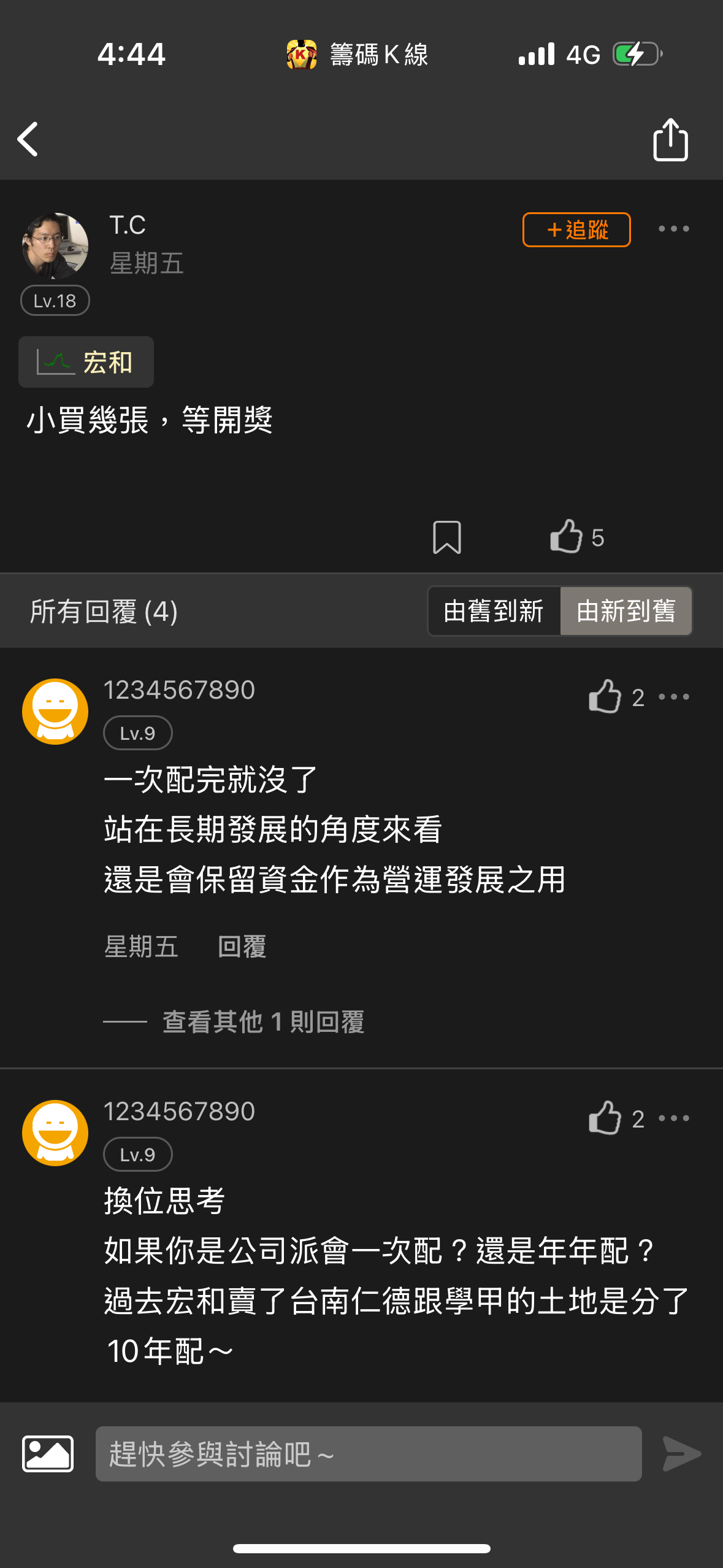Sort replies 由舊到新
This screenshot has height=1568, width=723.
(494, 611)
